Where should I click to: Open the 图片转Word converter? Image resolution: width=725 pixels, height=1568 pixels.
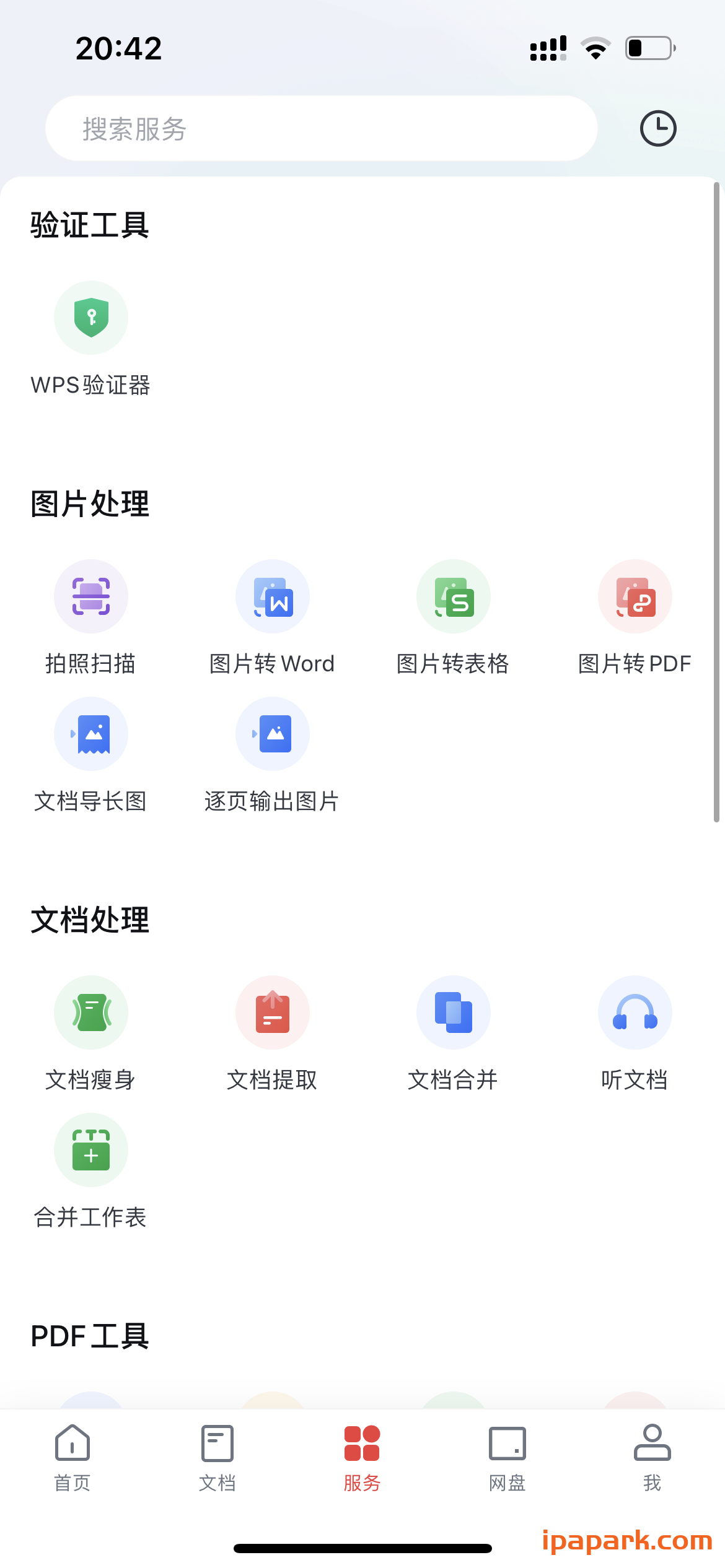coord(273,596)
